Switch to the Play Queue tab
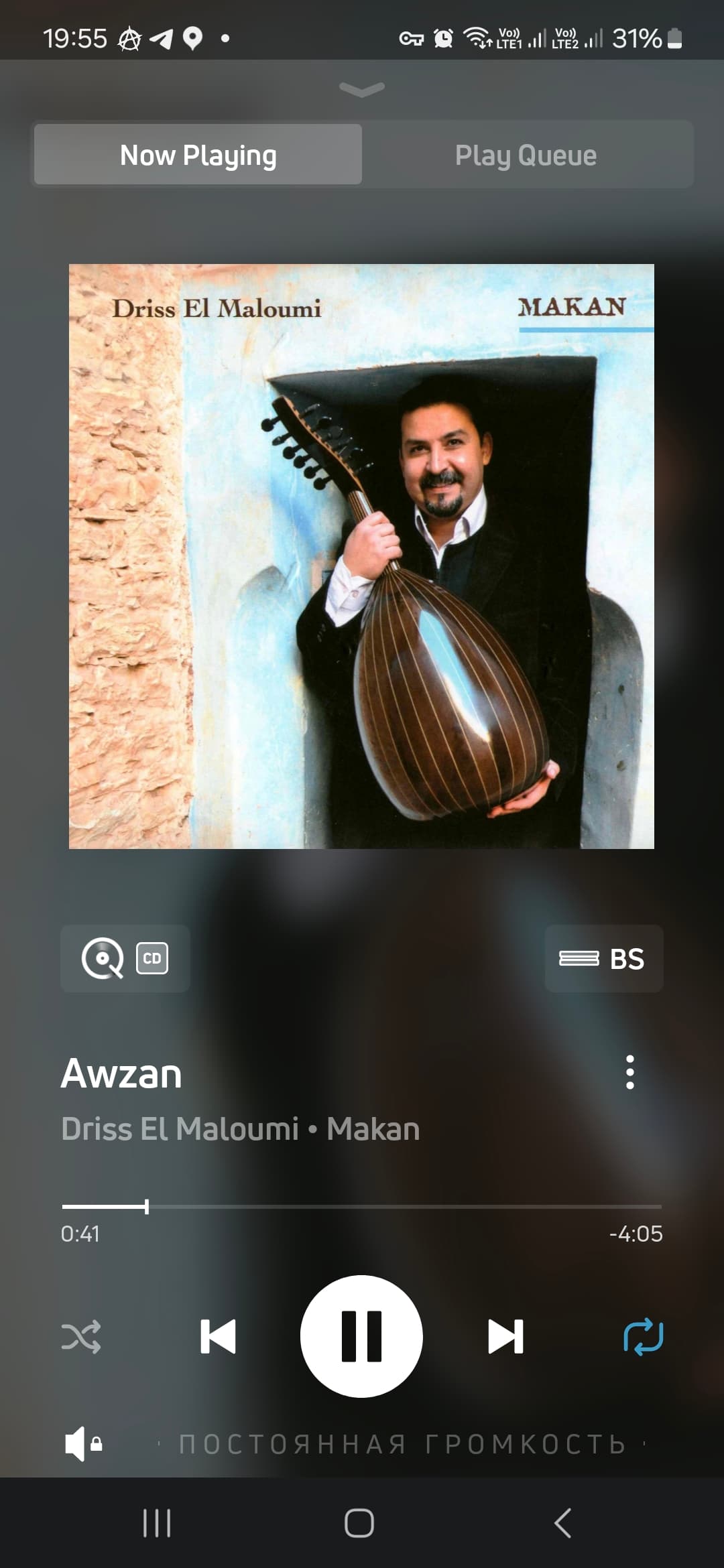724x1568 pixels. pyautogui.click(x=527, y=155)
